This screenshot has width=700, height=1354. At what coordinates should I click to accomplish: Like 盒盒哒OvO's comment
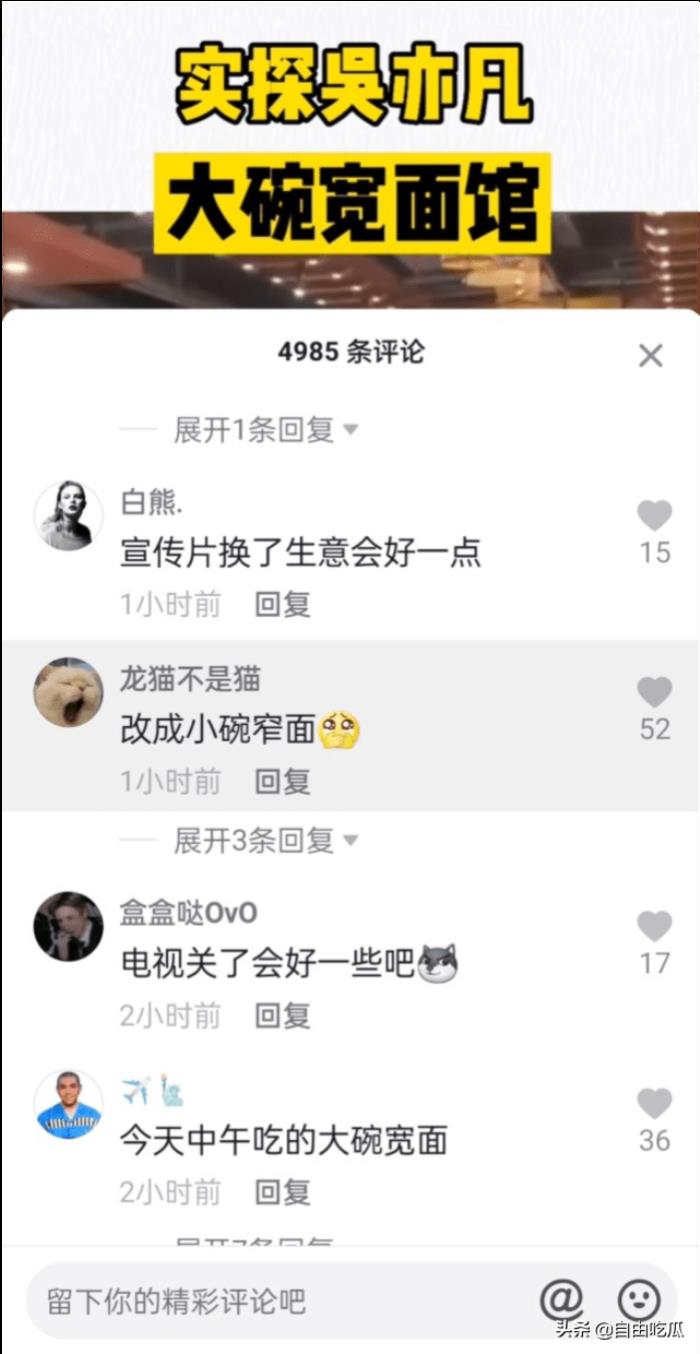(x=654, y=927)
